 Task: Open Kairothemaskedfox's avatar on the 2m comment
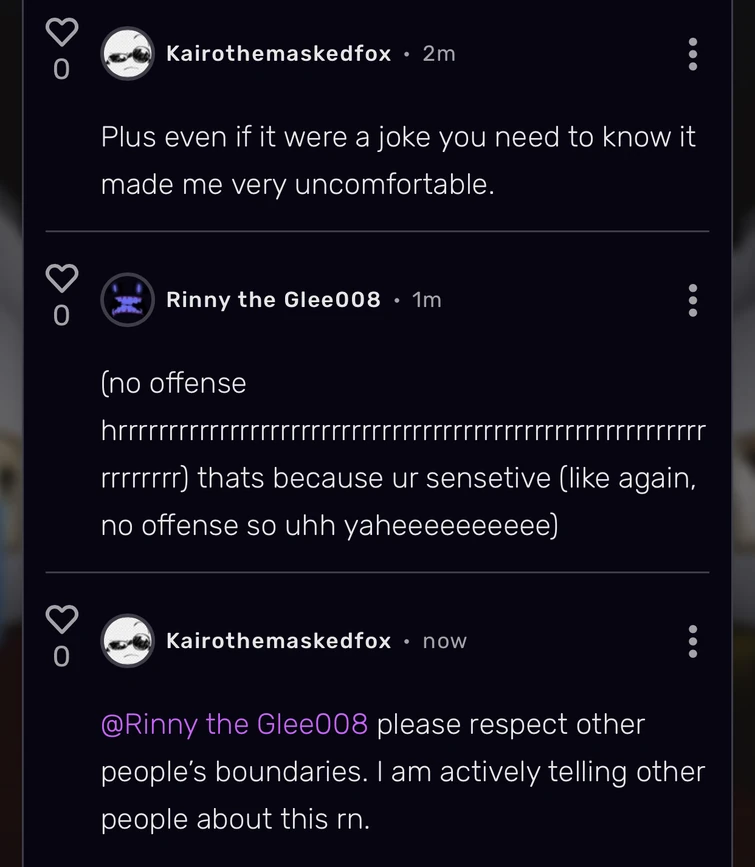click(127, 54)
